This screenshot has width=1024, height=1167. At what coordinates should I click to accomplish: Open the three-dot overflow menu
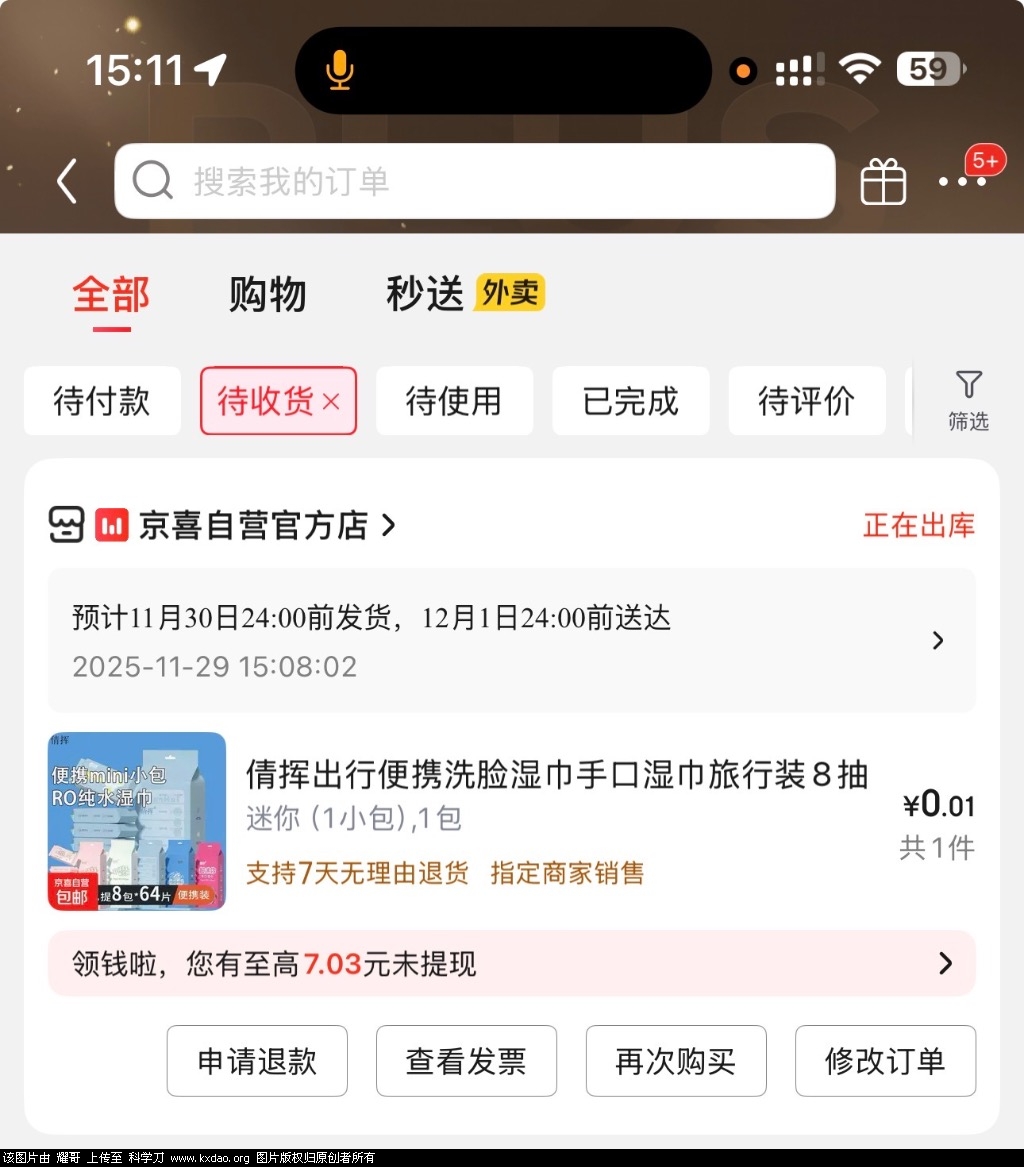pyautogui.click(x=962, y=181)
